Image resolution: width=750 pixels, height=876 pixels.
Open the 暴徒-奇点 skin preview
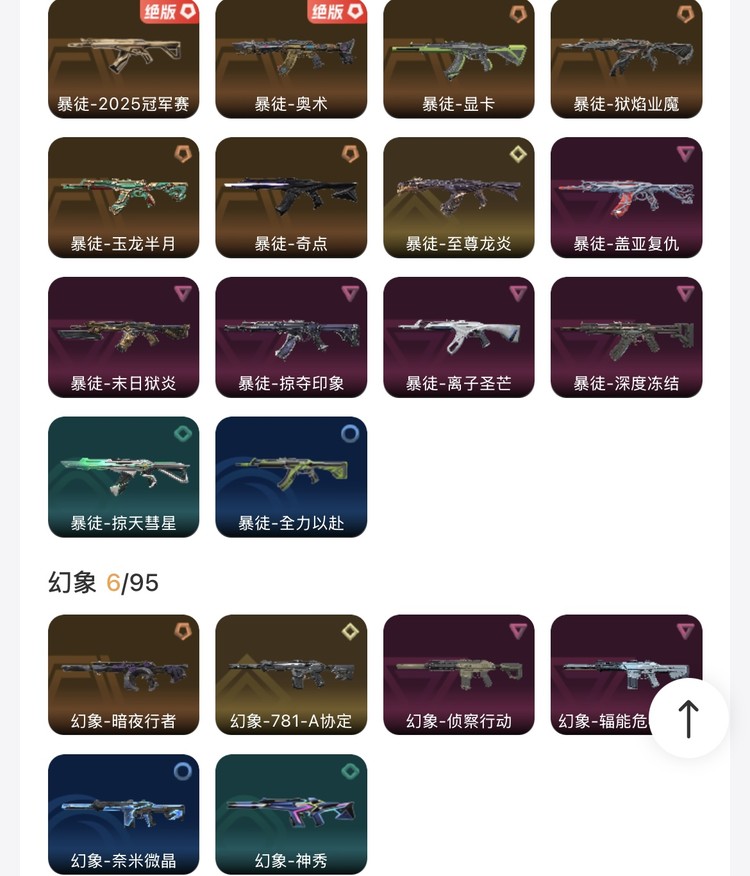click(290, 197)
